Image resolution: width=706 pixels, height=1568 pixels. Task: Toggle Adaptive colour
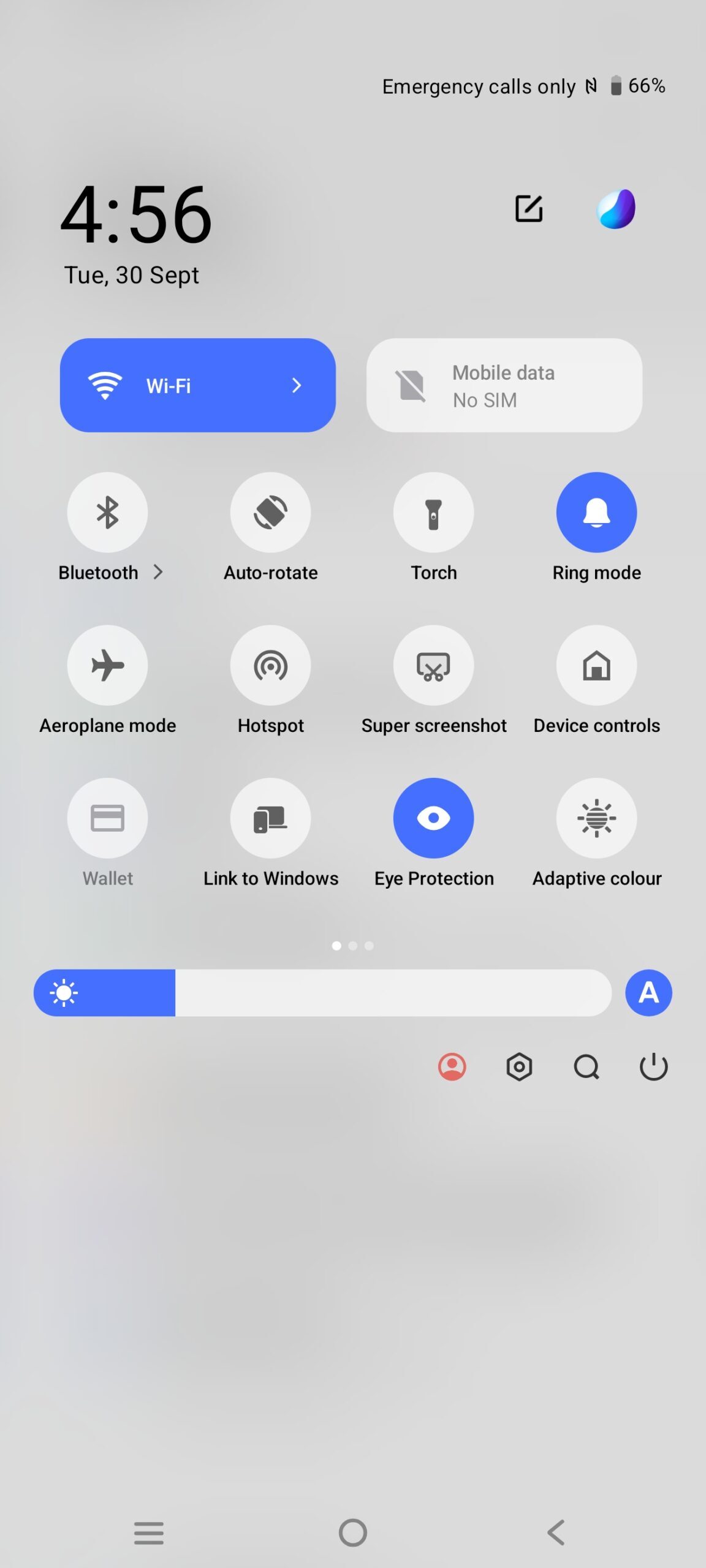coord(597,818)
